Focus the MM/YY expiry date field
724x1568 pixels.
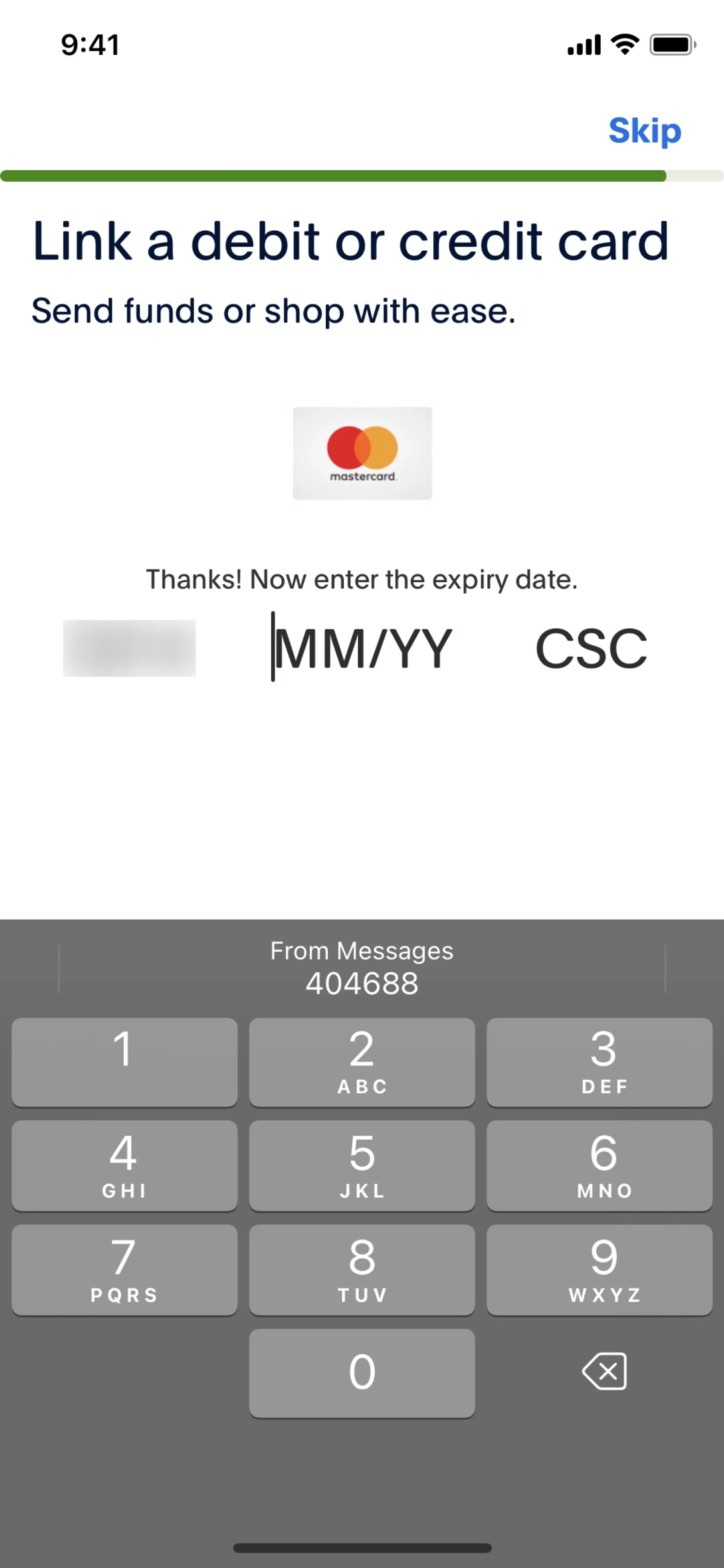tap(363, 648)
